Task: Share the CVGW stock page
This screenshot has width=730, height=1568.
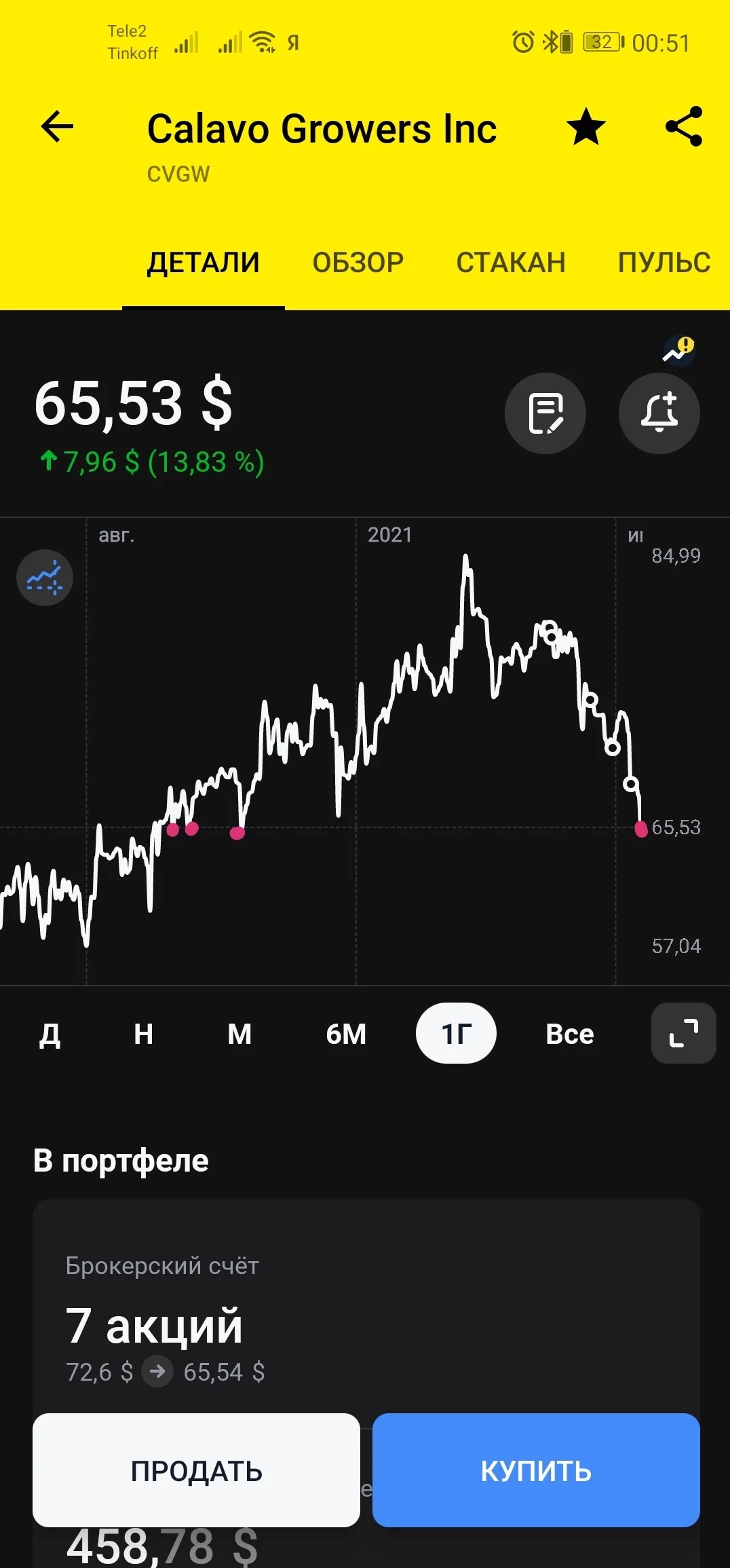Action: coord(684,126)
